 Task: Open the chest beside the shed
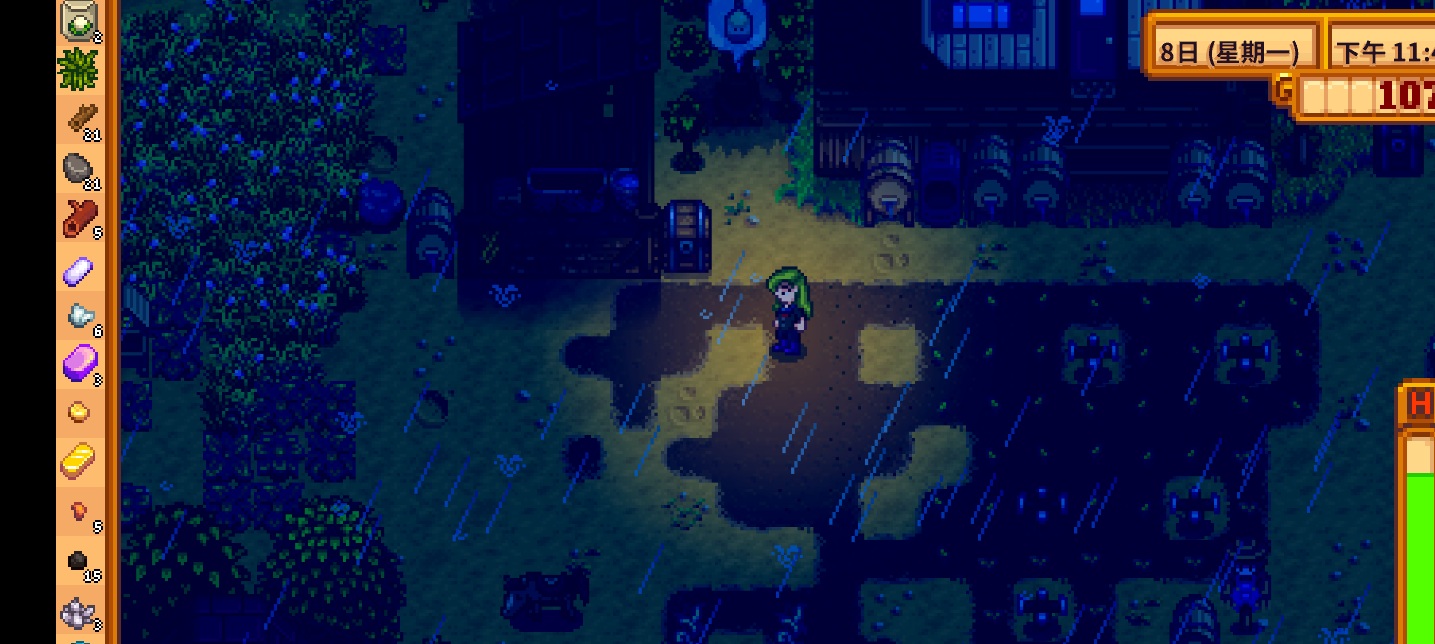point(688,234)
